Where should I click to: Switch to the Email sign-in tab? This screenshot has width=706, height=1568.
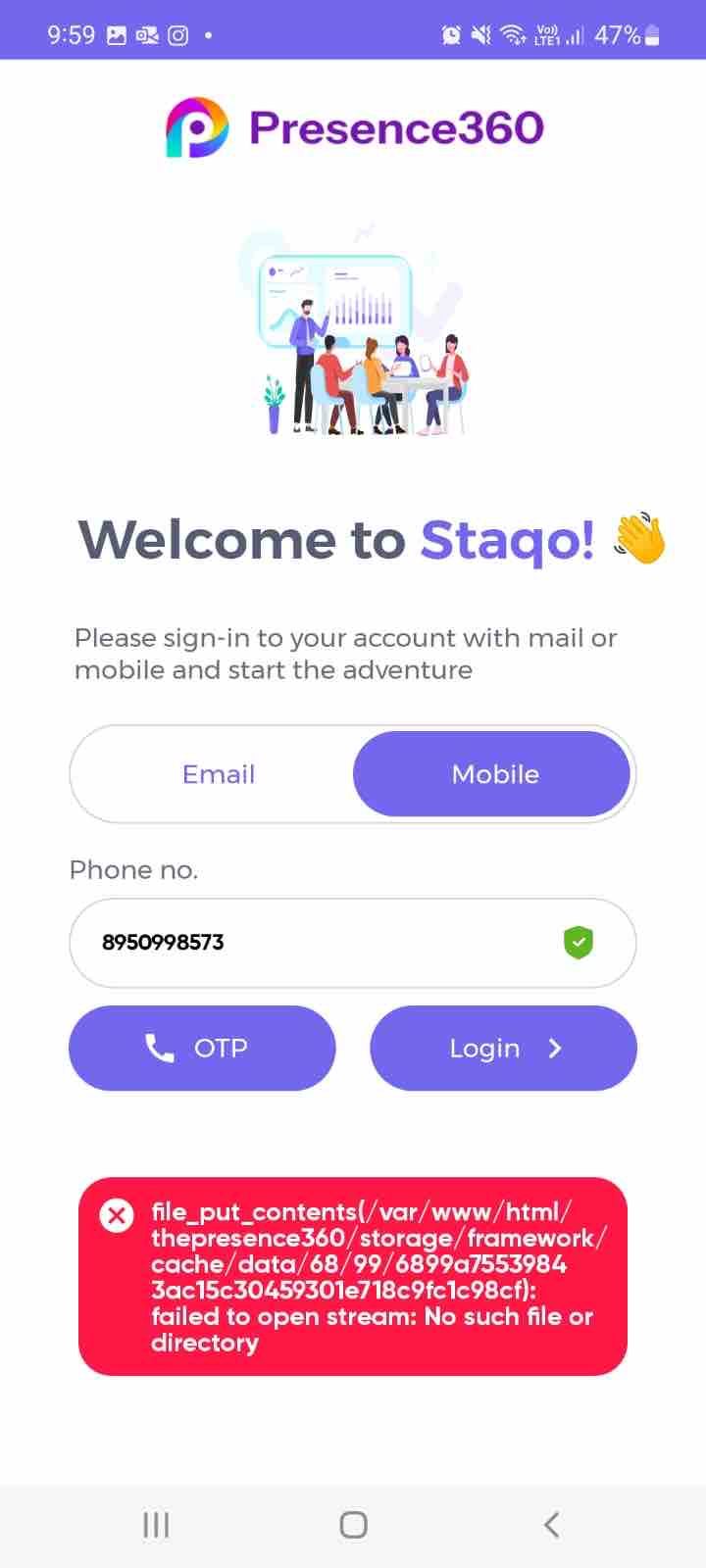tap(218, 774)
